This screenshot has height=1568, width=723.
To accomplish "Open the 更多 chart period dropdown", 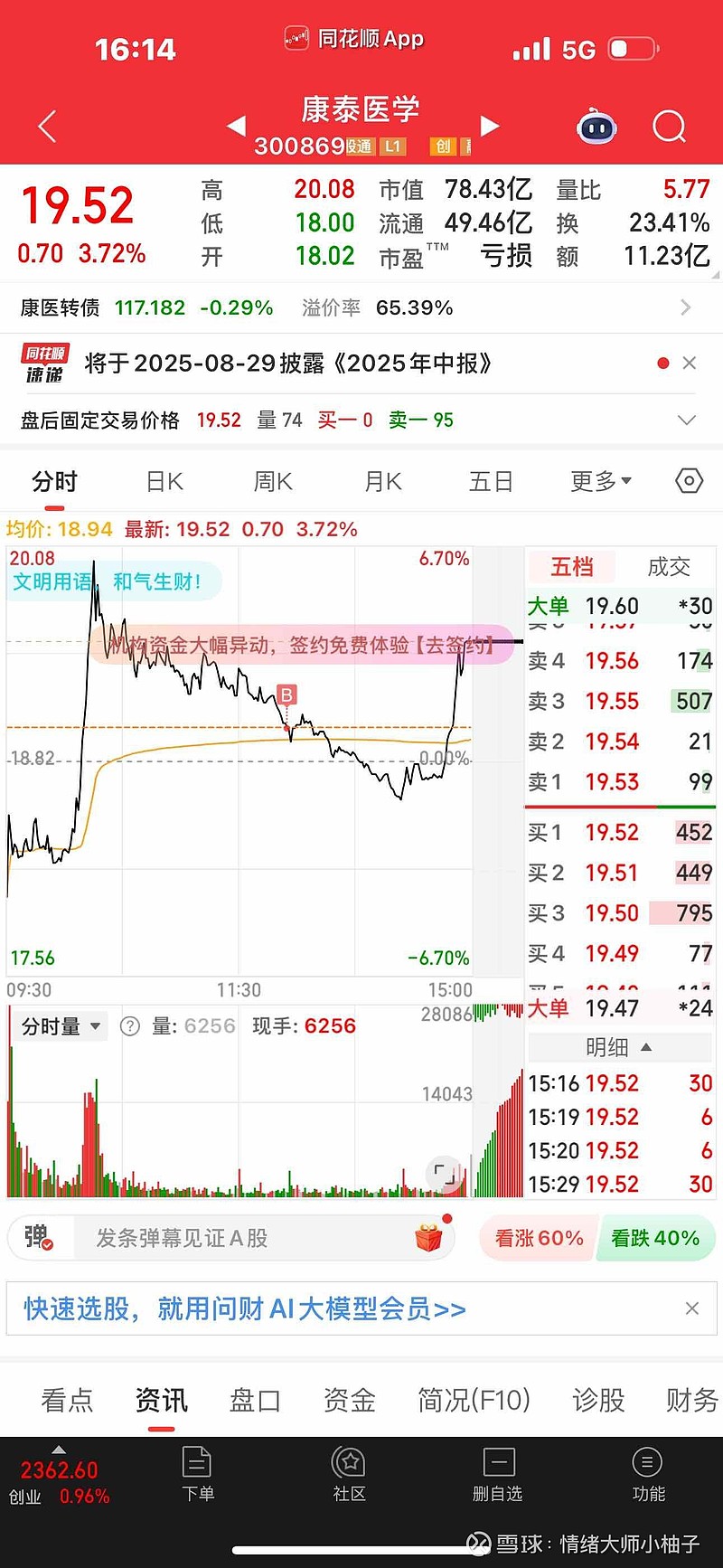I will [x=601, y=481].
